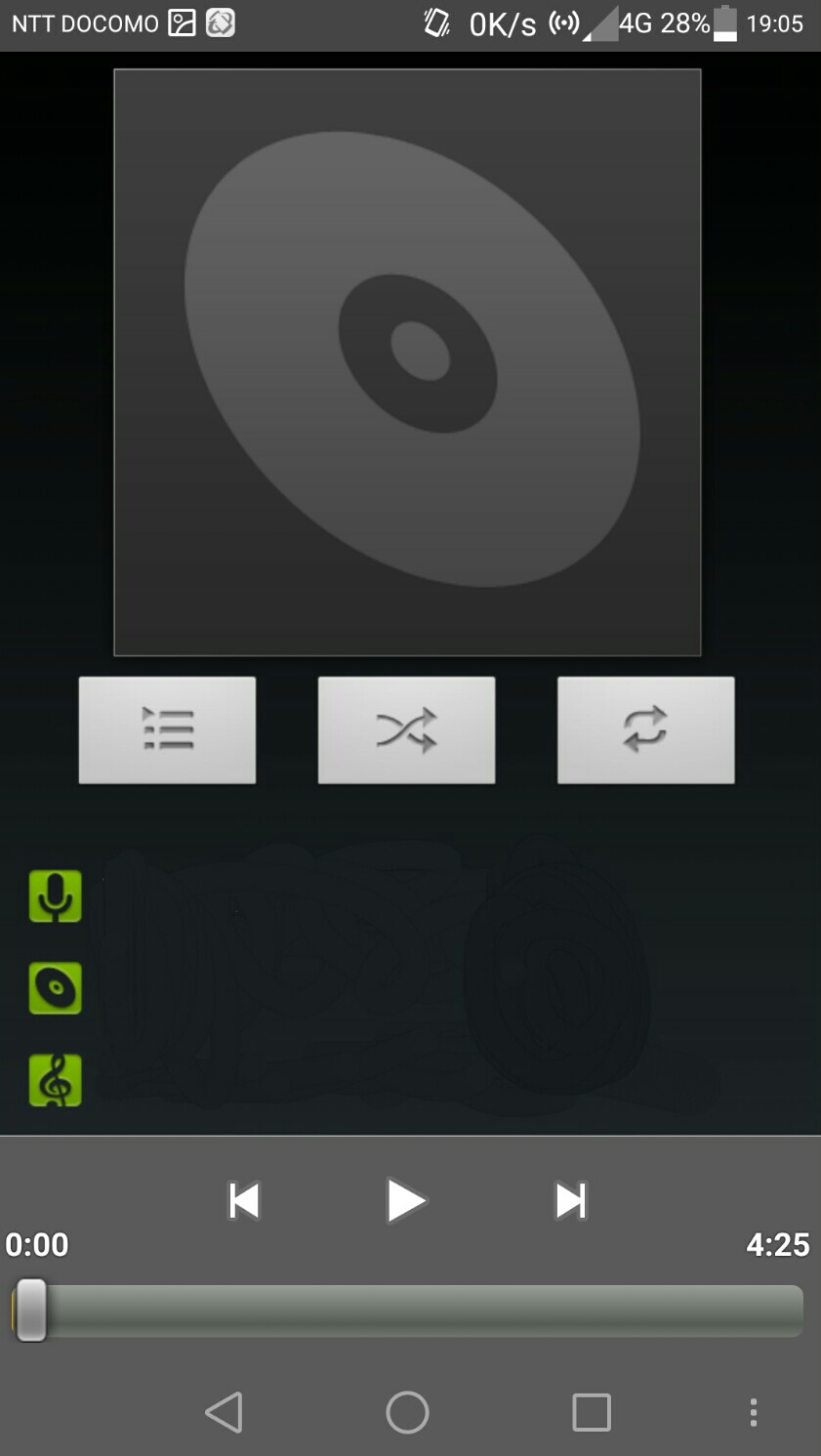Toggle shuffle mode
This screenshot has width=821, height=1456.
[x=406, y=729]
